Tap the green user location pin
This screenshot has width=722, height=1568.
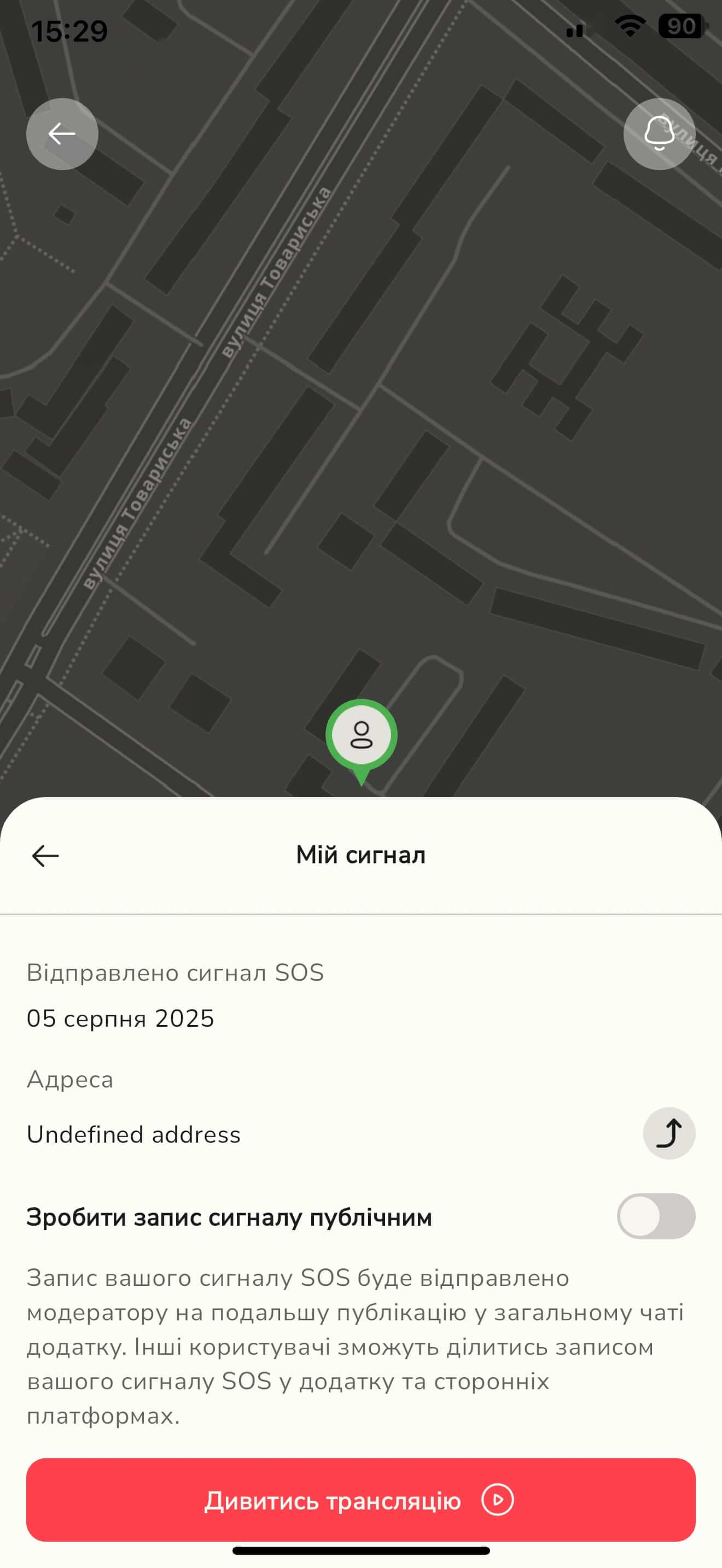pos(361,736)
